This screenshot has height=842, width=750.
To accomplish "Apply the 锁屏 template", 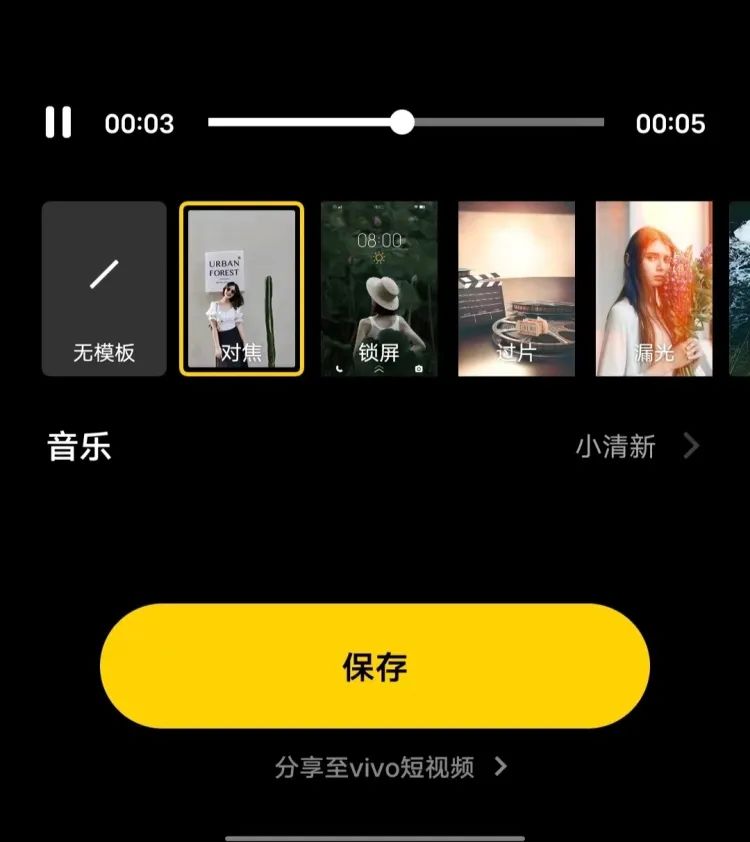I will pos(379,289).
